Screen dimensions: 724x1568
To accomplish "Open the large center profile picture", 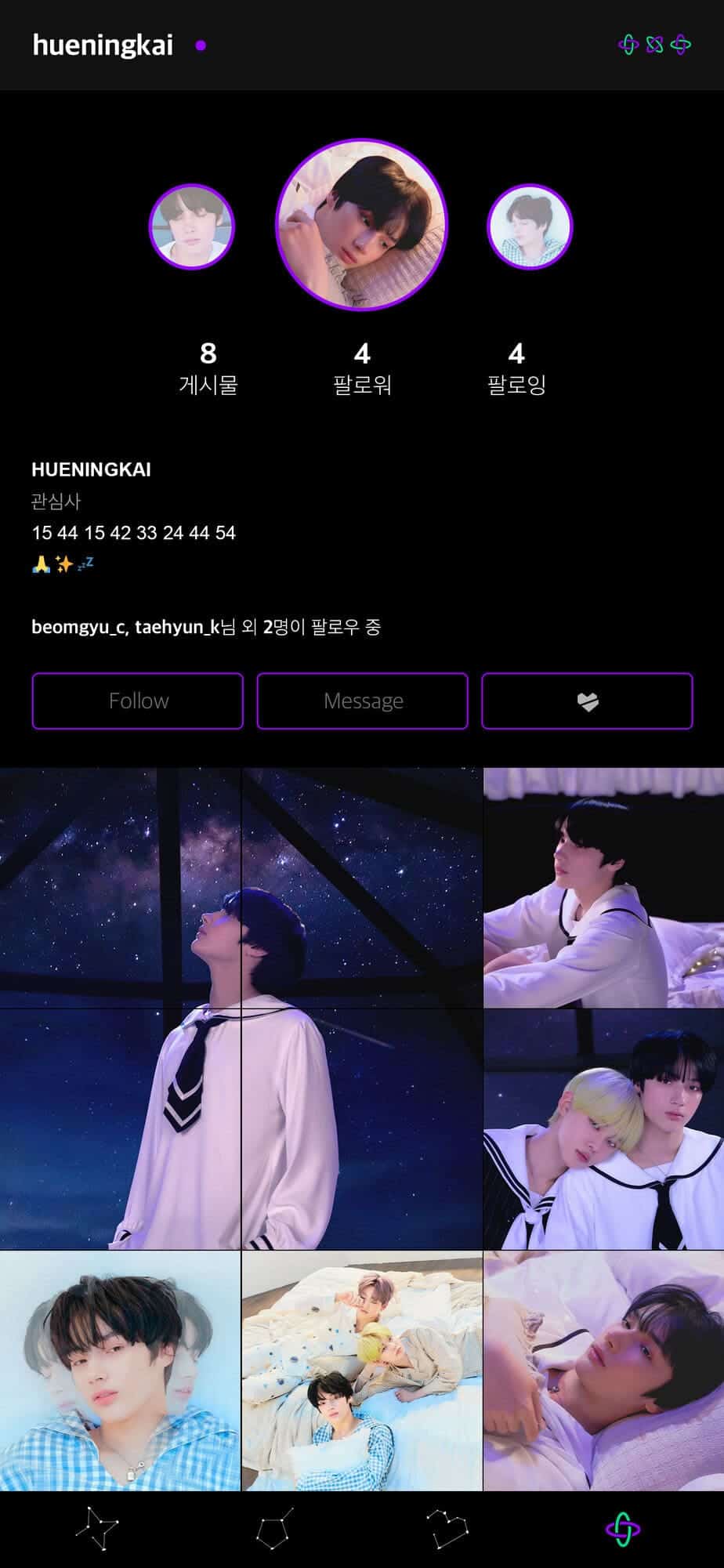I will pos(361,225).
